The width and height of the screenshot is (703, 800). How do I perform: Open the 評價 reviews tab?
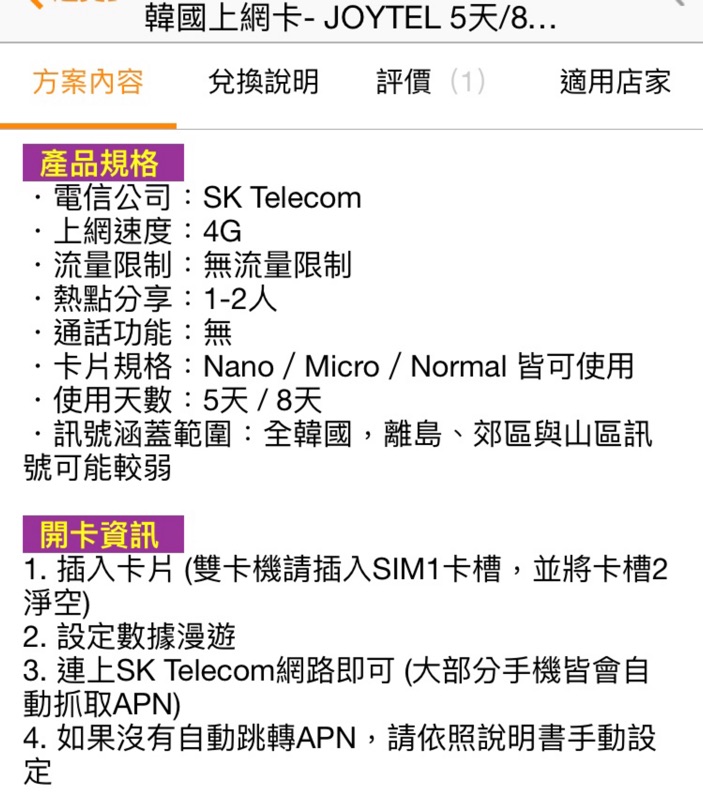tap(430, 82)
